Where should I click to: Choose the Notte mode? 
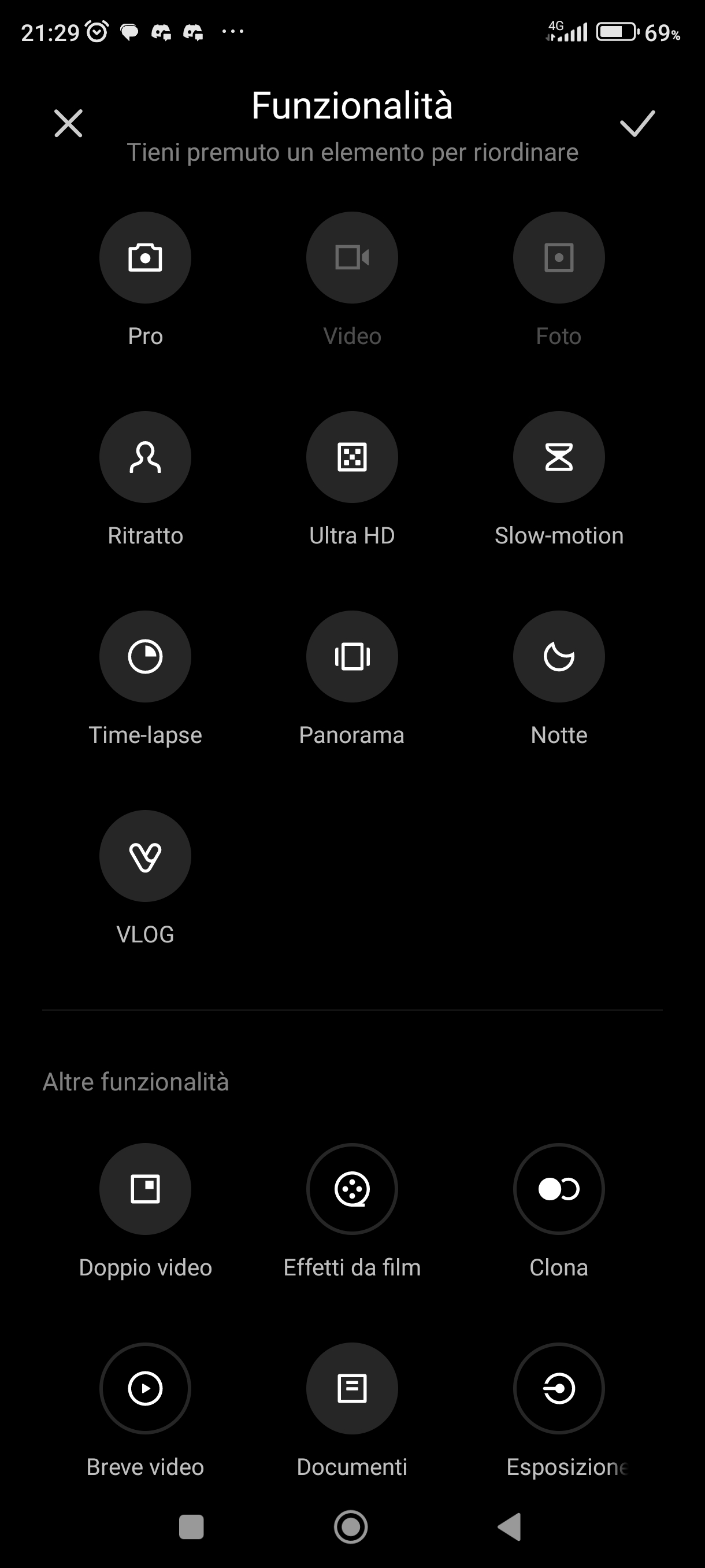559,657
